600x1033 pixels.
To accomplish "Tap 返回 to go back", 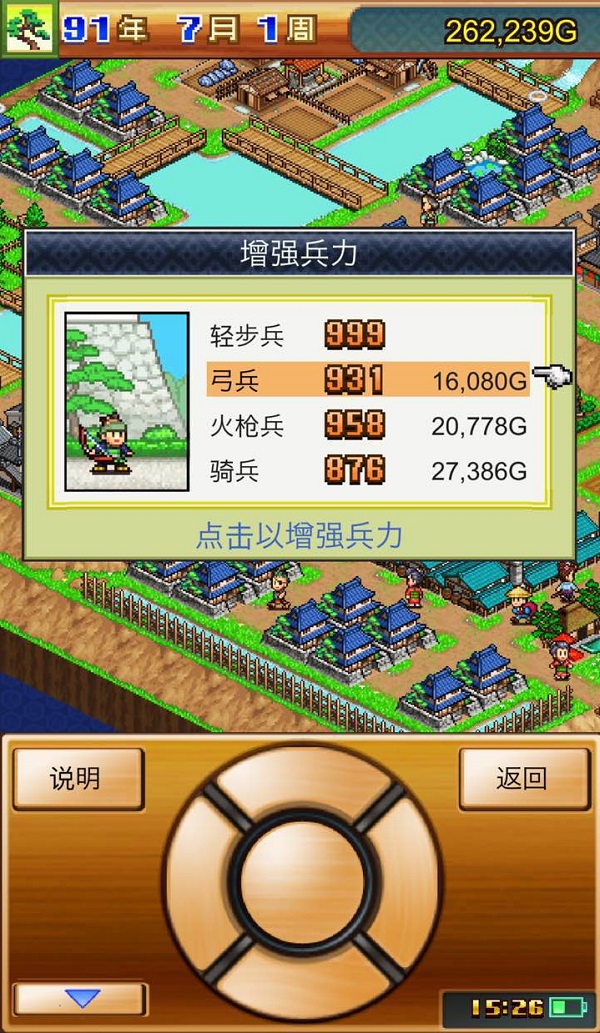I will [523, 779].
